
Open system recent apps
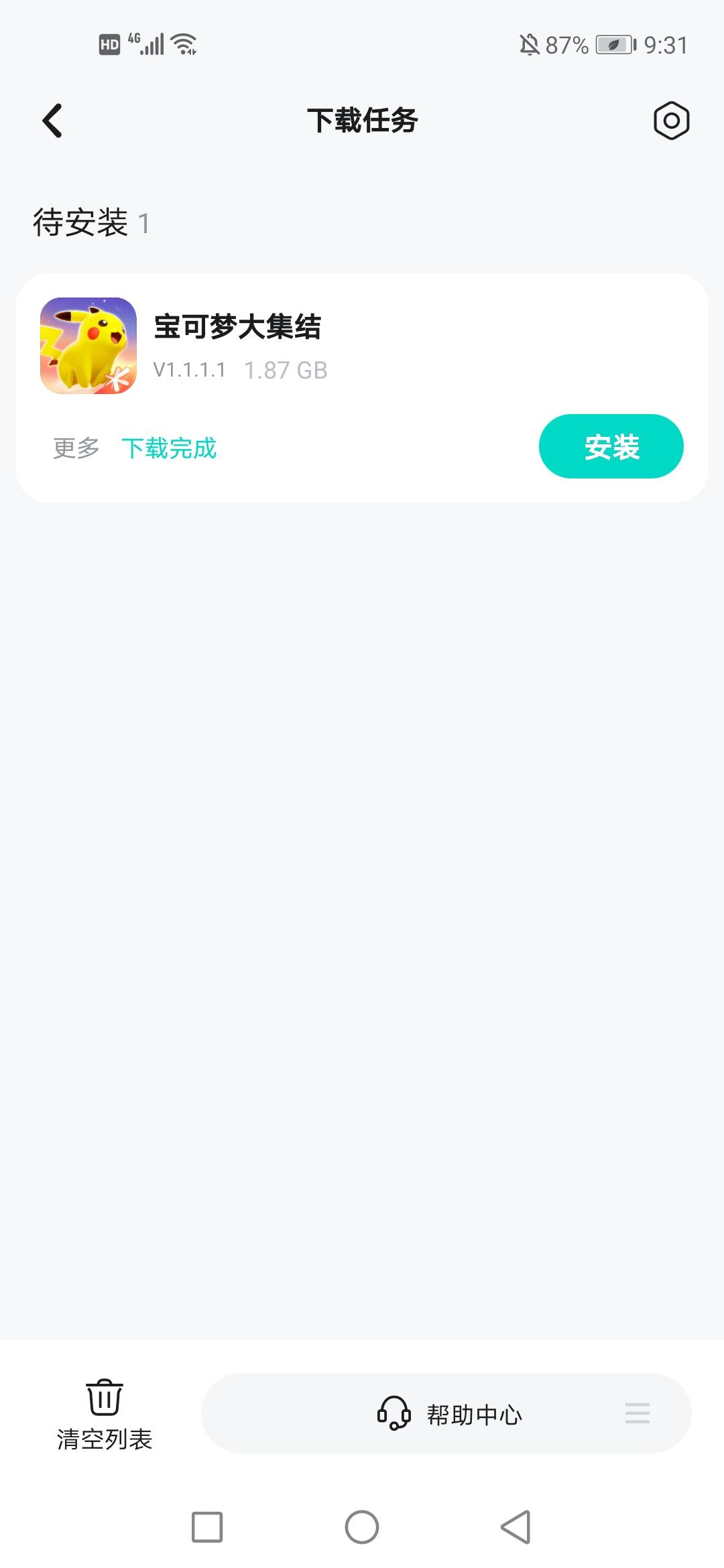tap(207, 1527)
